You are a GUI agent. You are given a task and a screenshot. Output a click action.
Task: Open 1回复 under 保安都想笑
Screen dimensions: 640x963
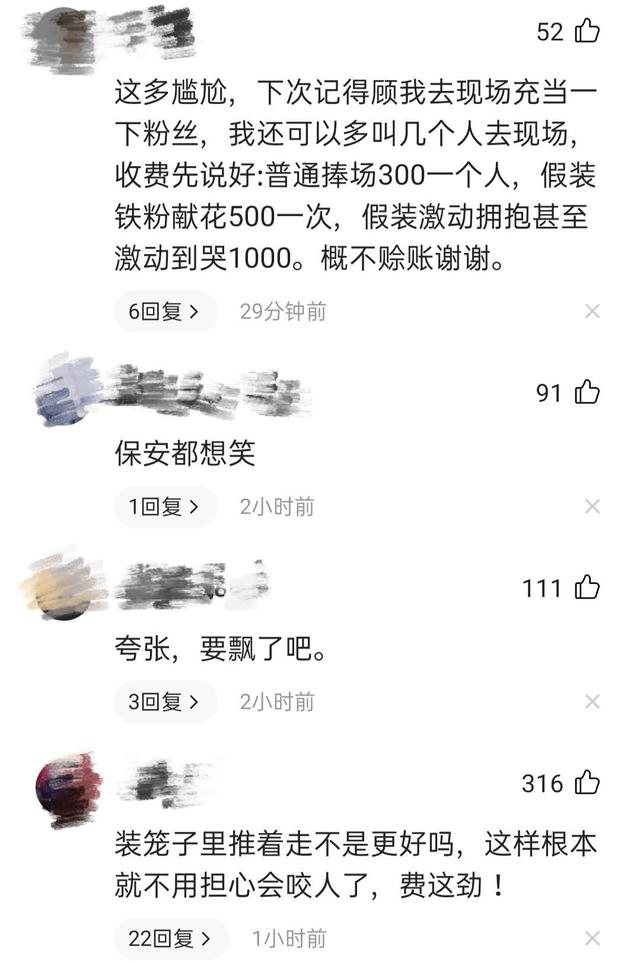(165, 507)
